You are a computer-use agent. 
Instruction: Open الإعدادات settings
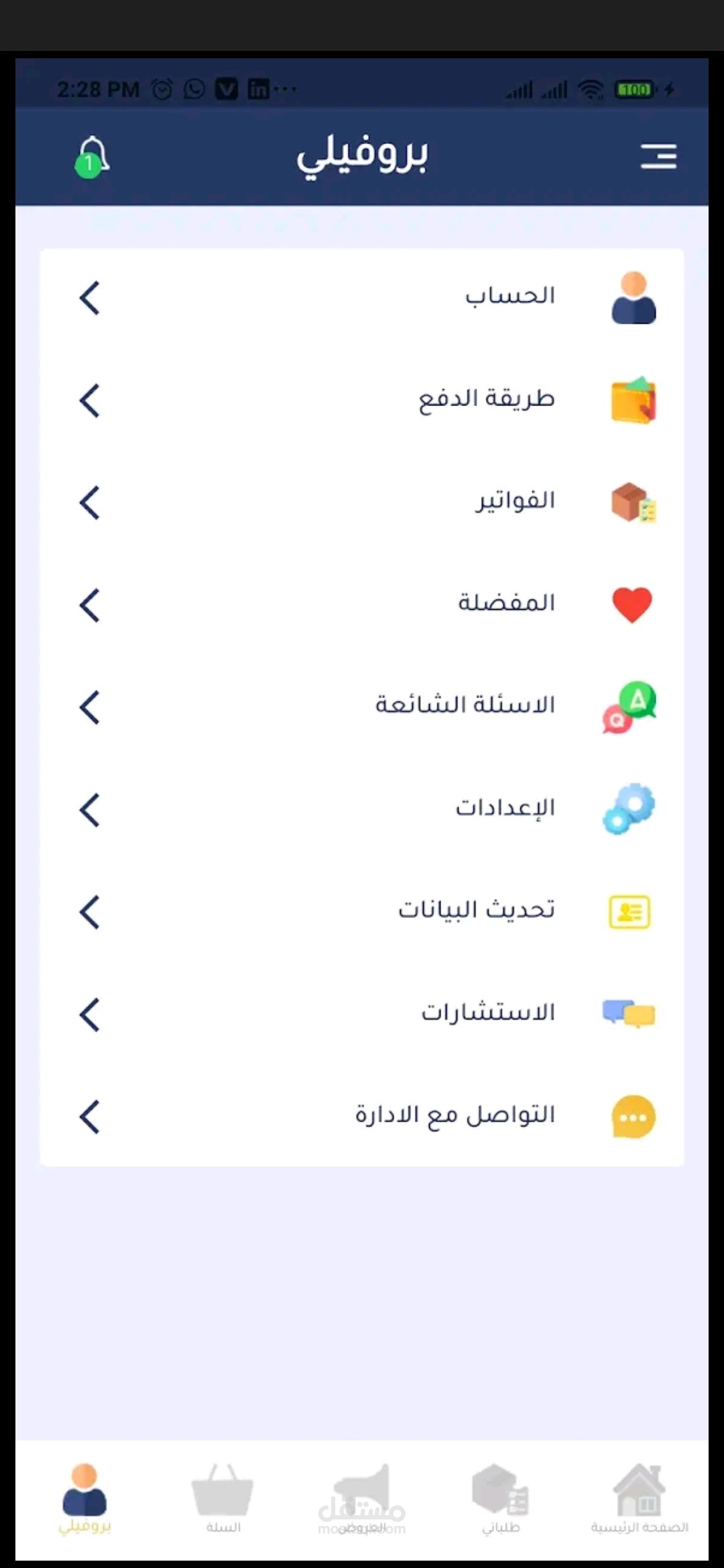click(x=362, y=809)
